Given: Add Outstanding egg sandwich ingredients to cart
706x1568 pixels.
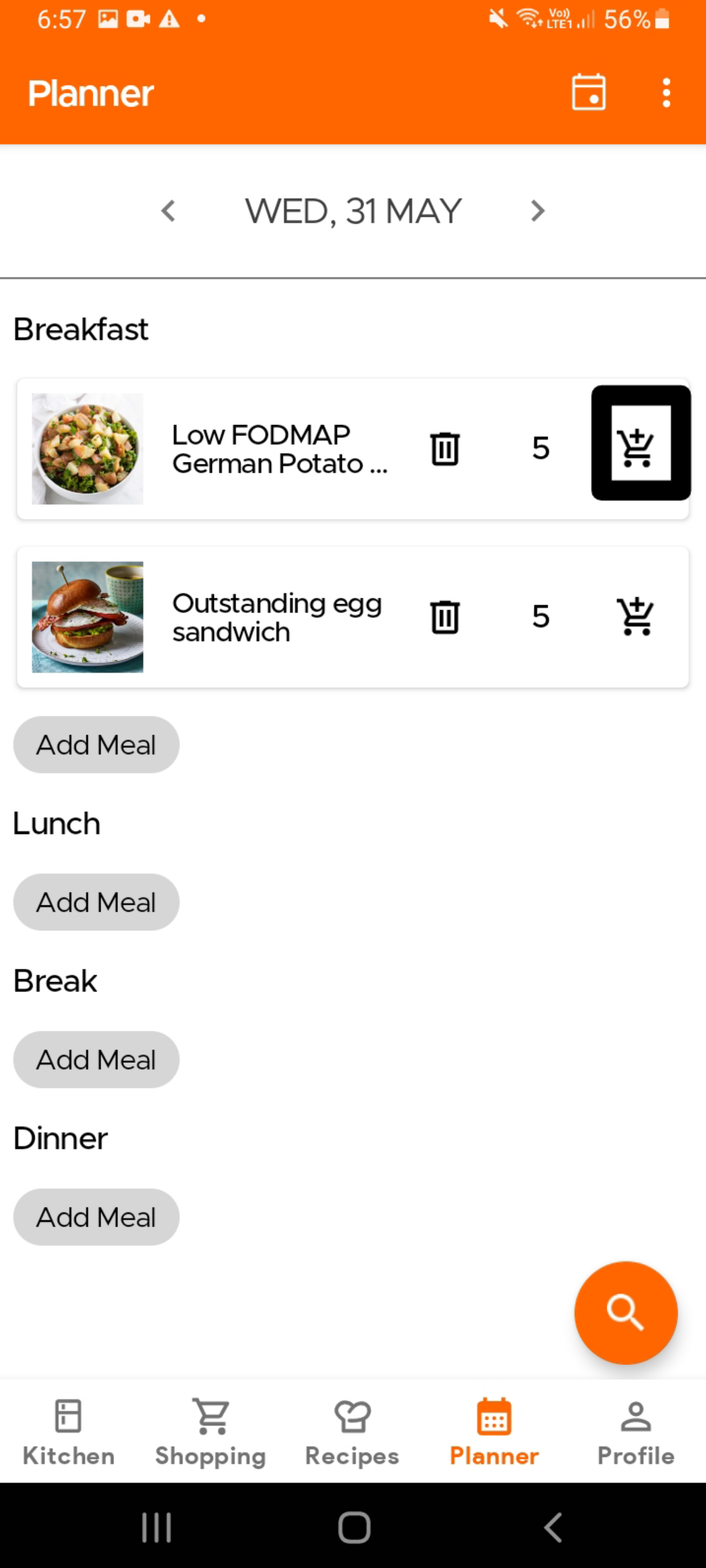Looking at the screenshot, I should pos(636,616).
